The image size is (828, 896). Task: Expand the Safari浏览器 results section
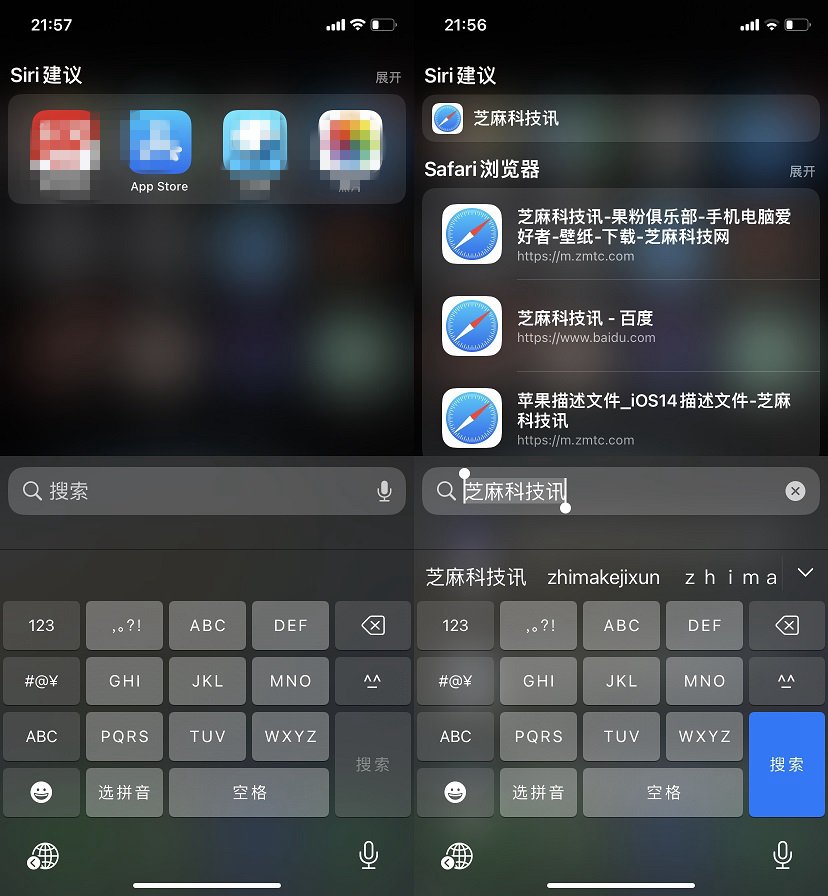coord(802,171)
